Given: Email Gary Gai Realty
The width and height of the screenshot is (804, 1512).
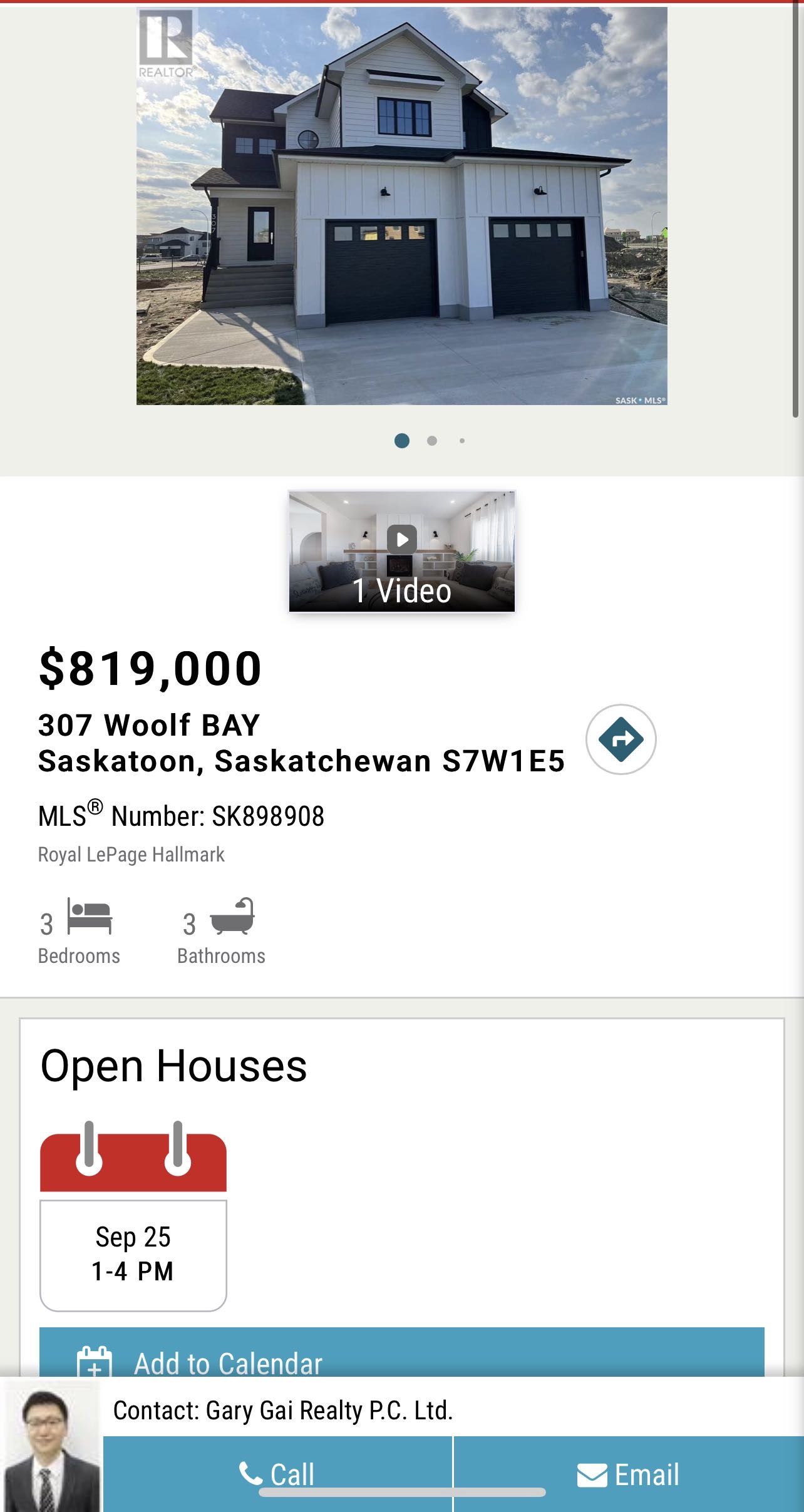Looking at the screenshot, I should coord(628,1474).
